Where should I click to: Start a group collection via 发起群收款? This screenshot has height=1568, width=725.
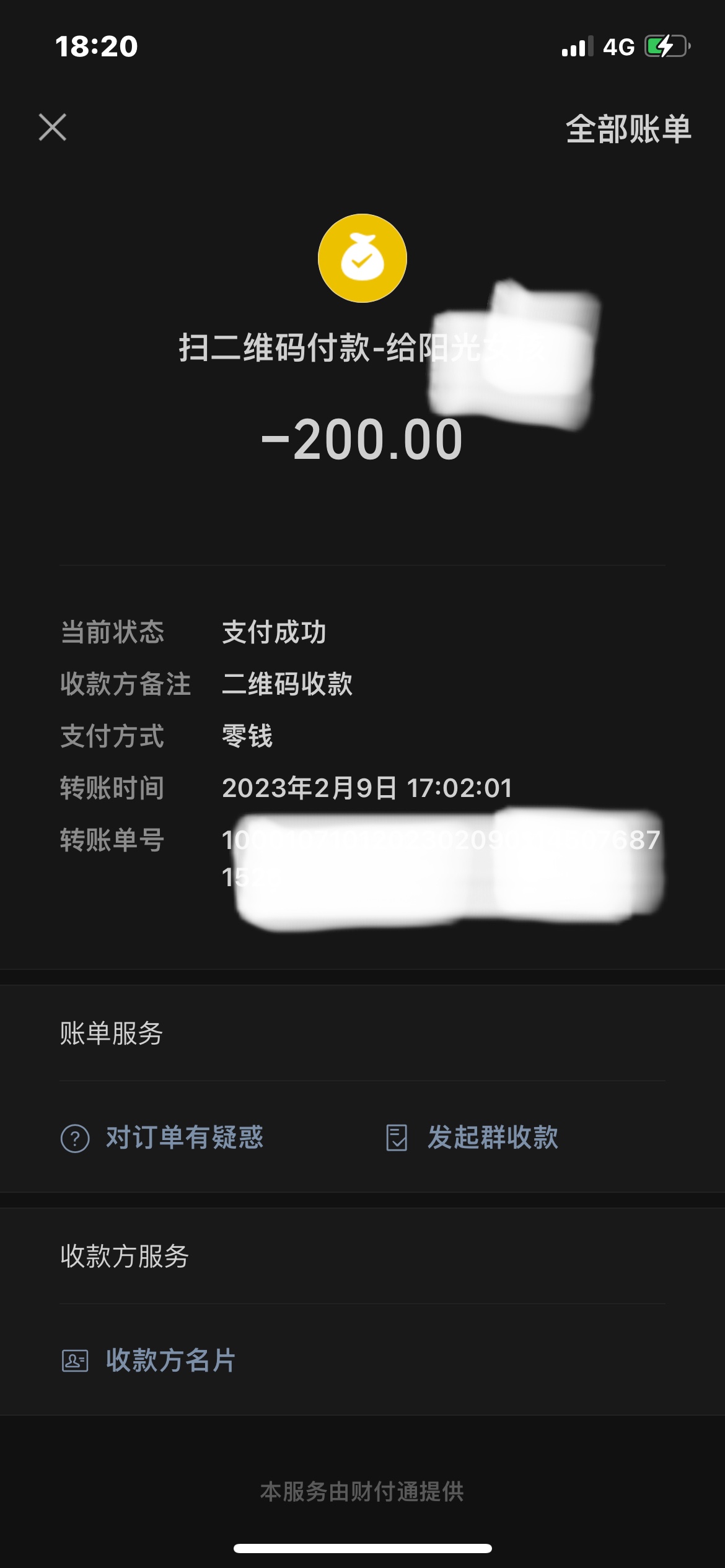click(x=472, y=1138)
